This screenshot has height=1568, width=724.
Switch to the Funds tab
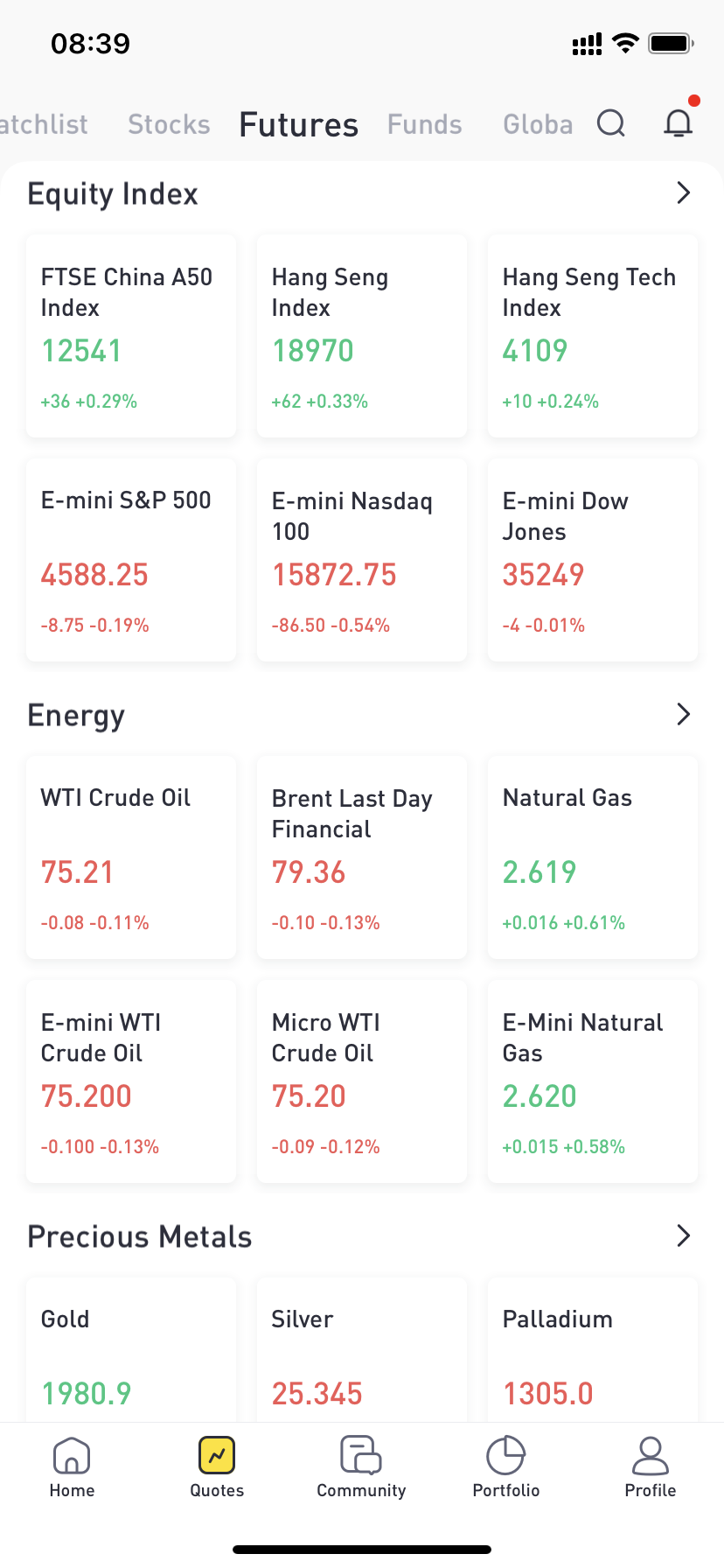[x=425, y=124]
